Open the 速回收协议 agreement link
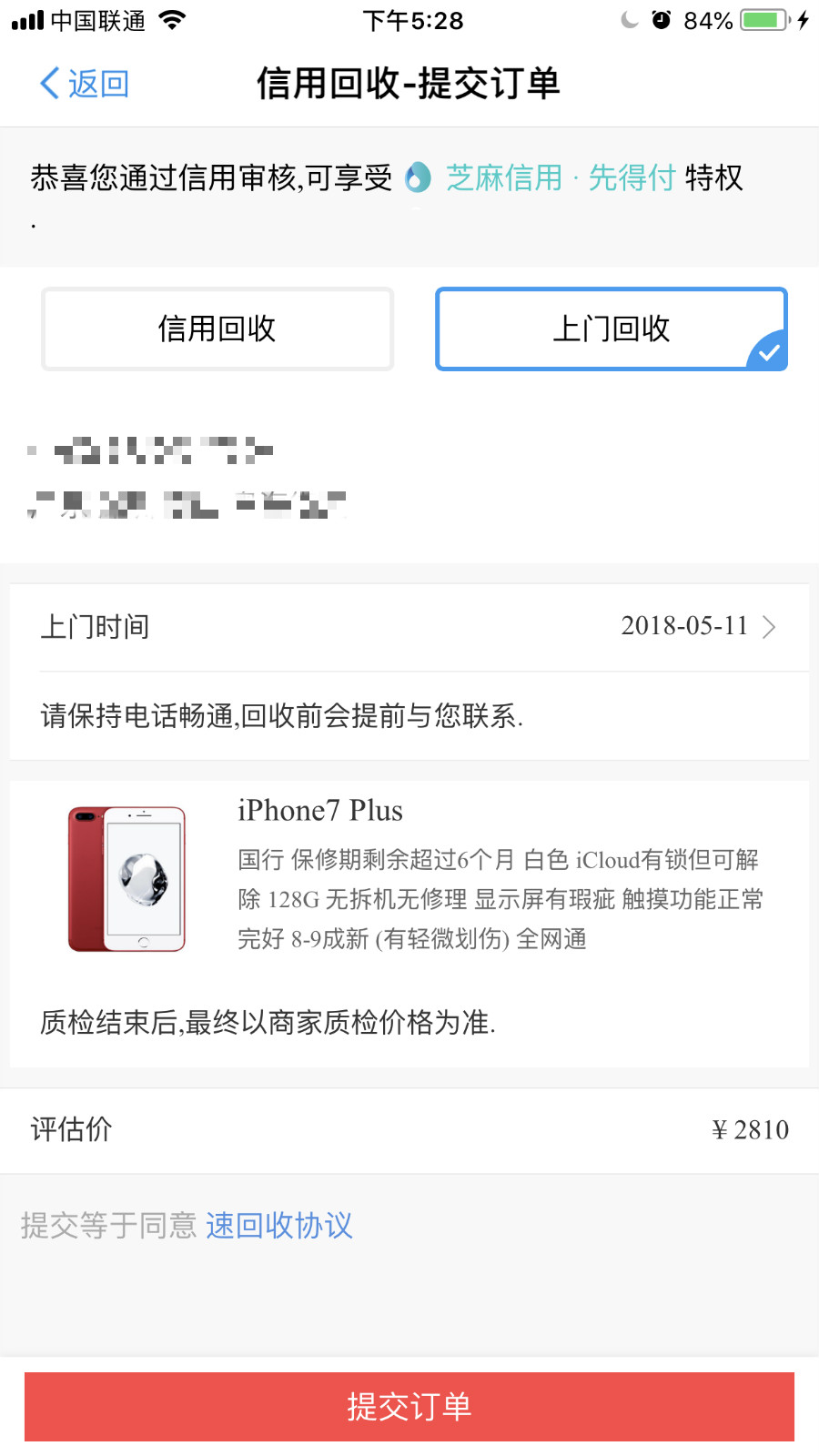Screen dimensions: 819x1456 click(279, 1225)
